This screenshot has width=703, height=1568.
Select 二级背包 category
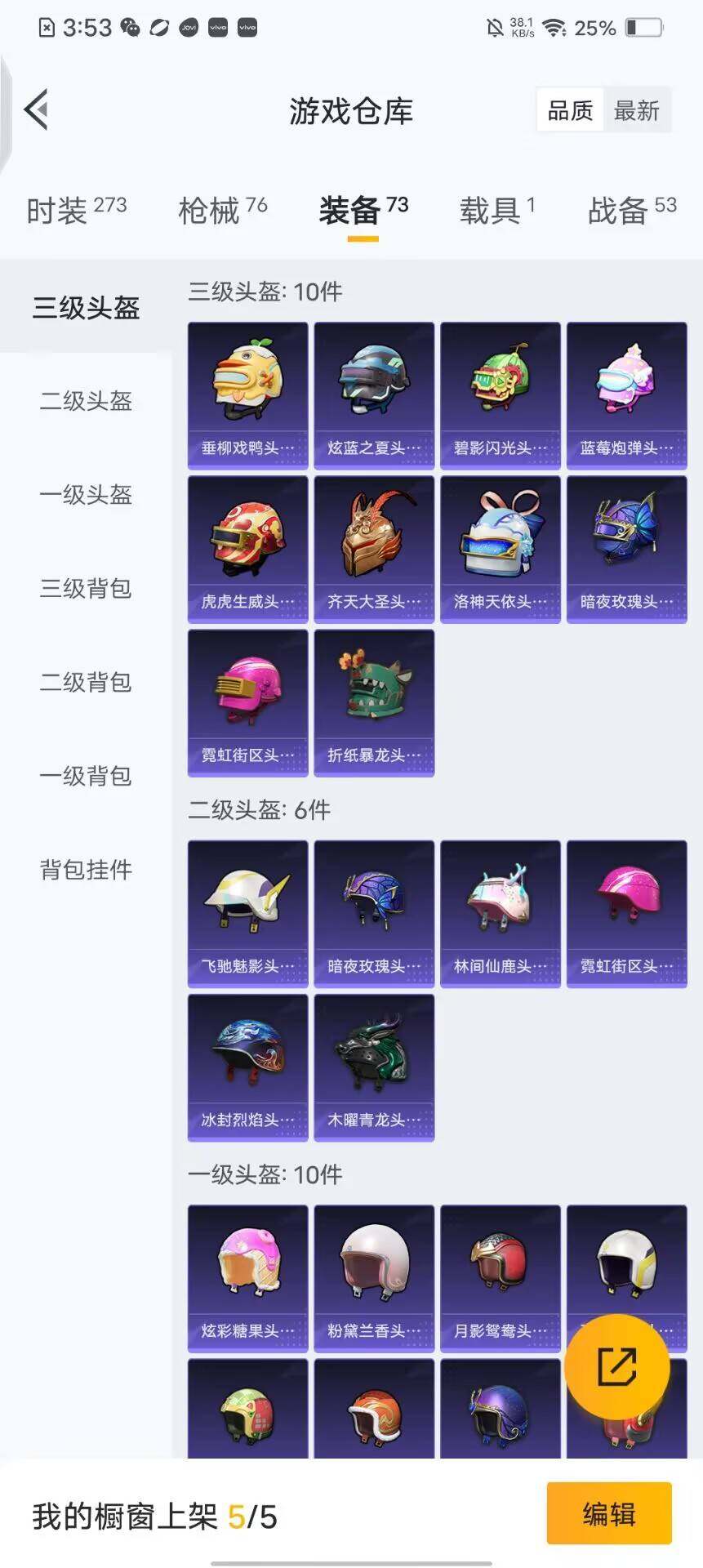(x=86, y=683)
